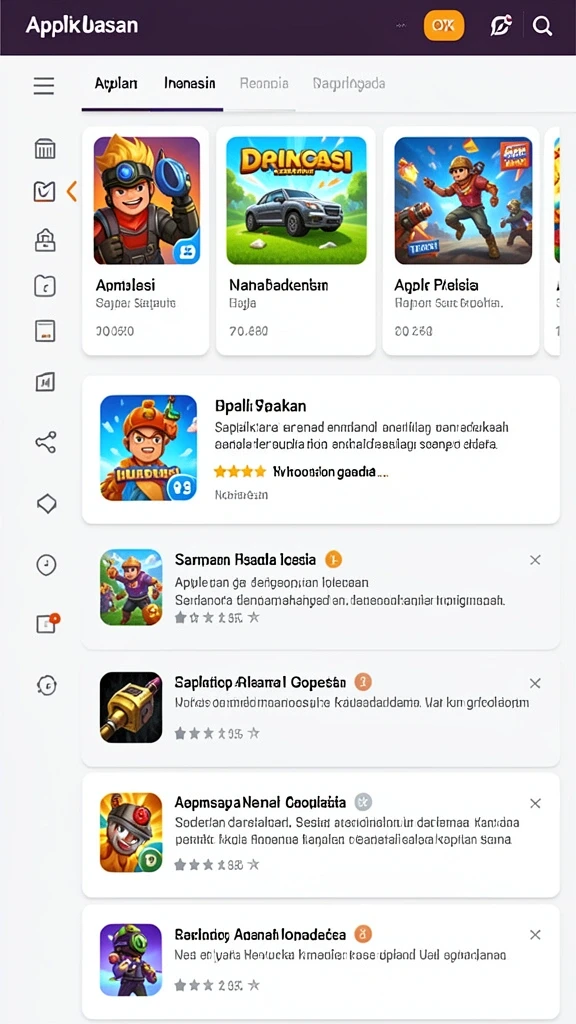Switch to the Inenasin tab
The height and width of the screenshot is (1024, 576).
coord(190,84)
